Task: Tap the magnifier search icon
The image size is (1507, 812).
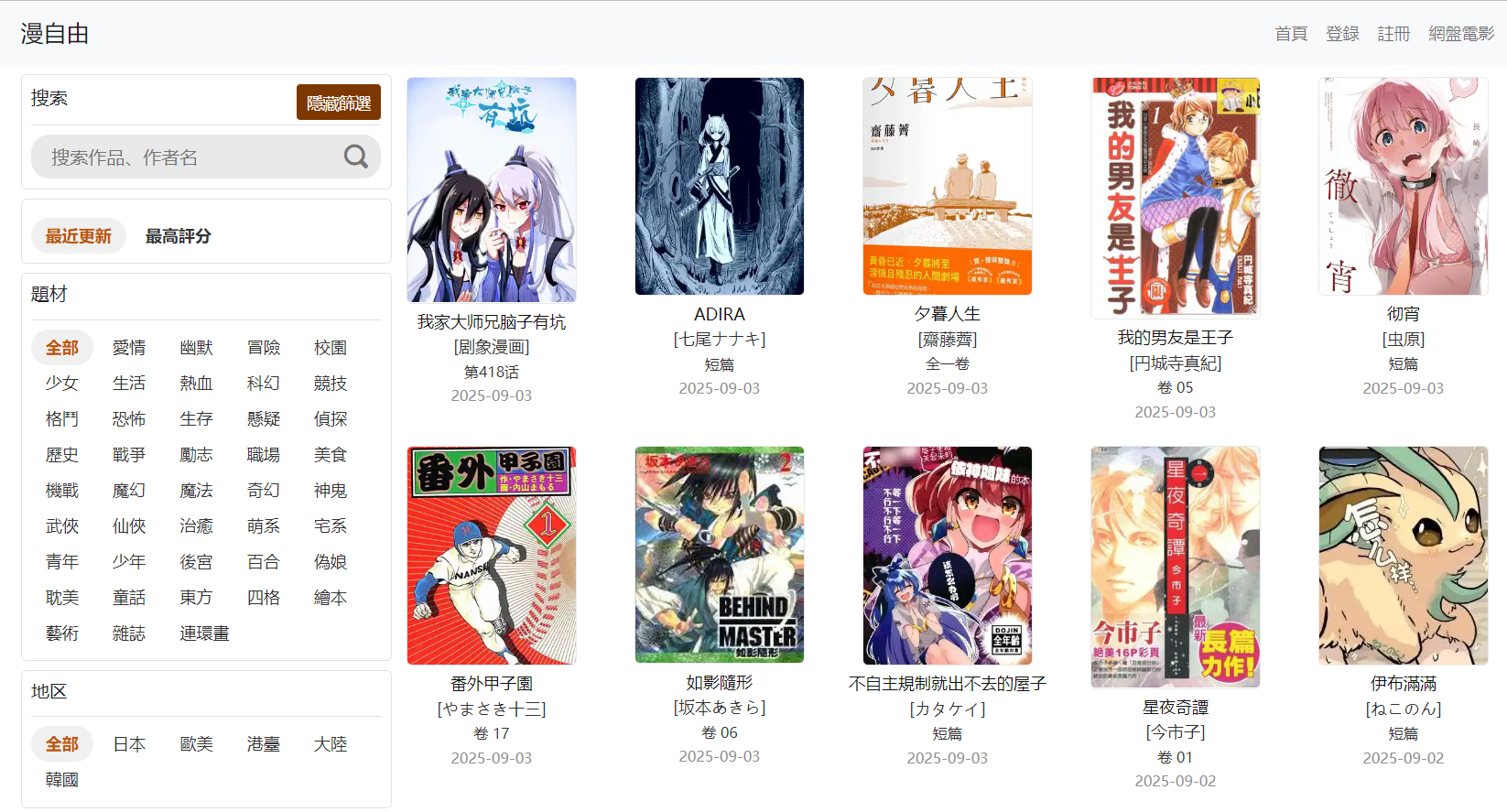Action: (355, 157)
